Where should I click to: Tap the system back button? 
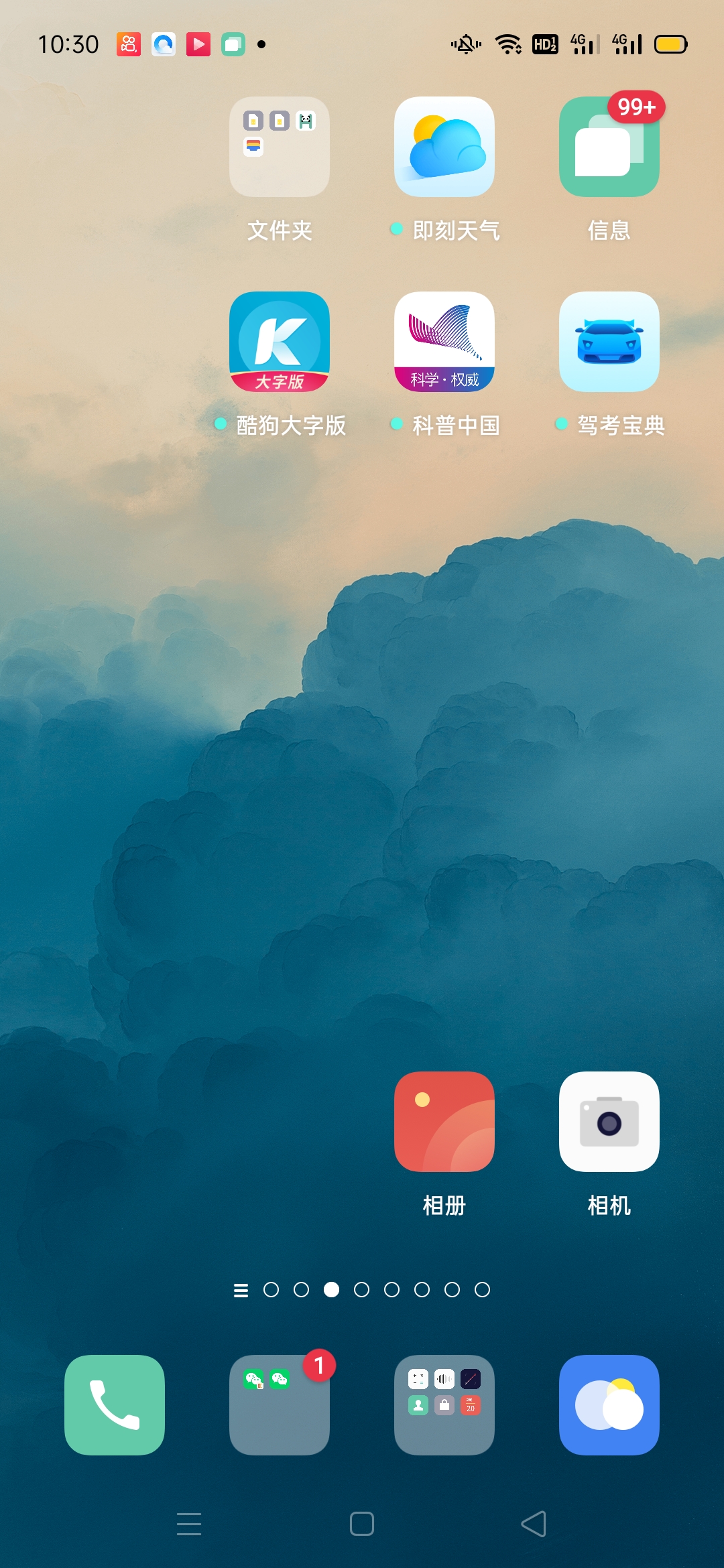click(x=534, y=1524)
